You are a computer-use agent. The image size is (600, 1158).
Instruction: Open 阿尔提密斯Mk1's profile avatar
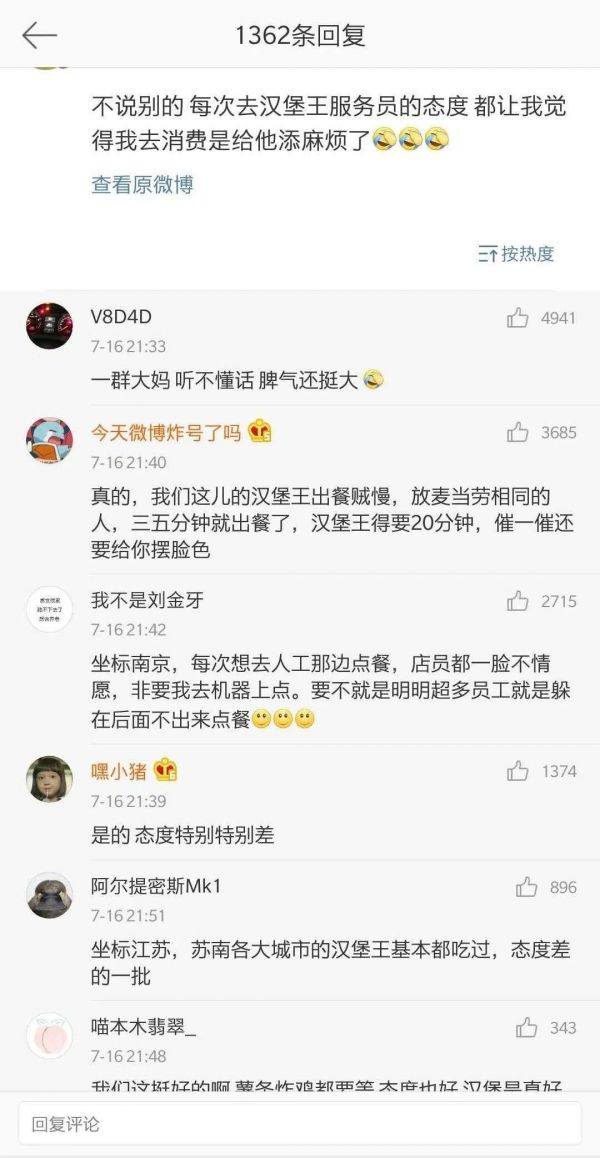point(49,895)
